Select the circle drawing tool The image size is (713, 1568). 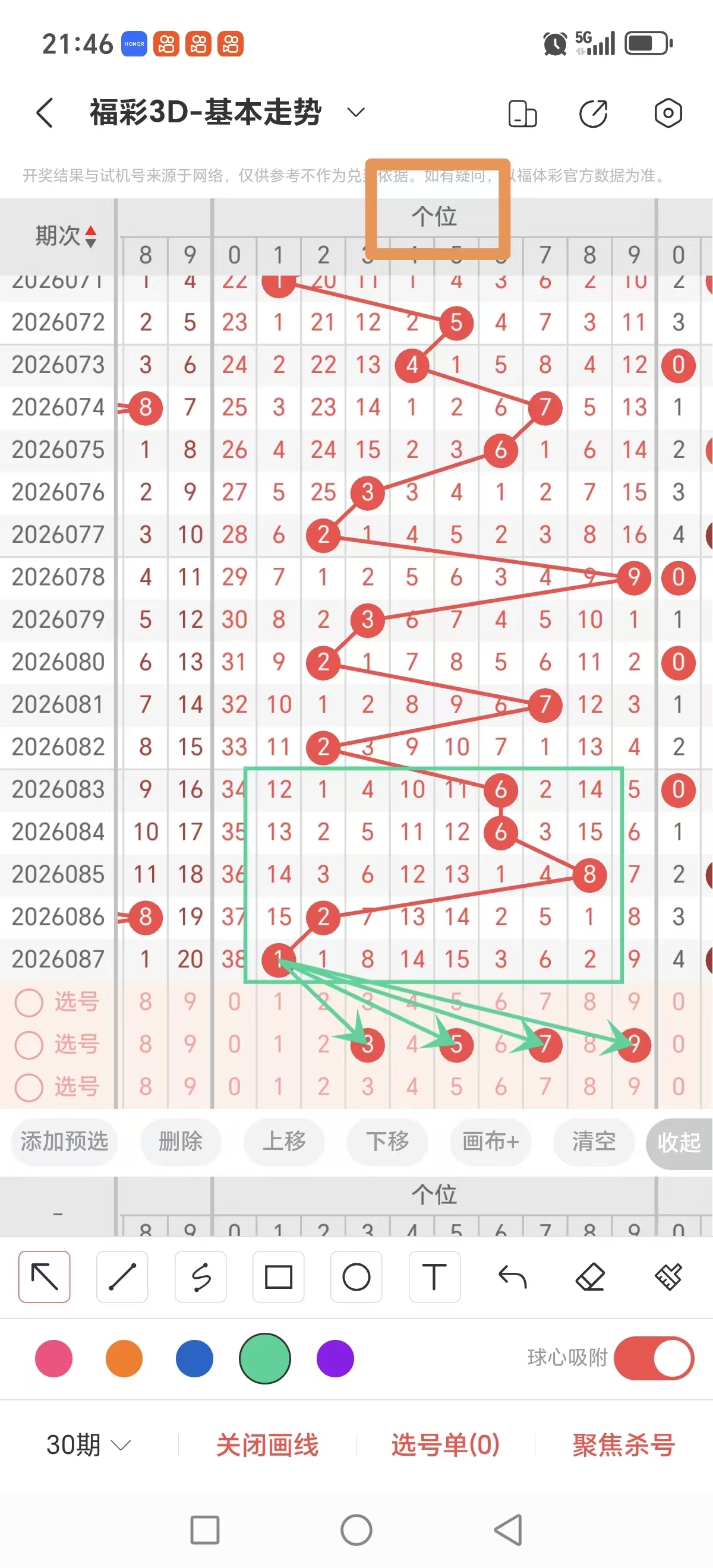tap(356, 1276)
